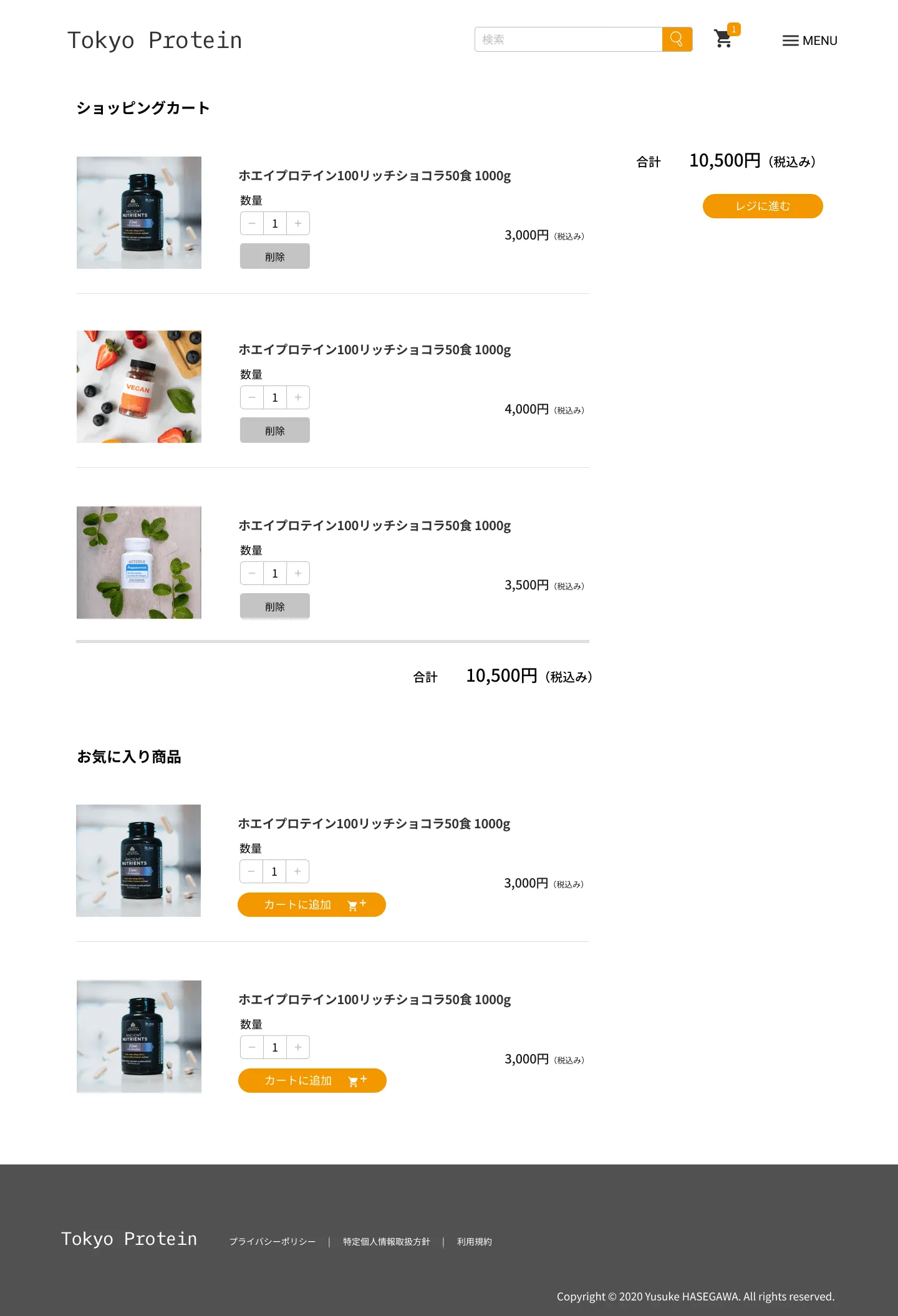Tap the orange search magnifier button

pos(677,39)
